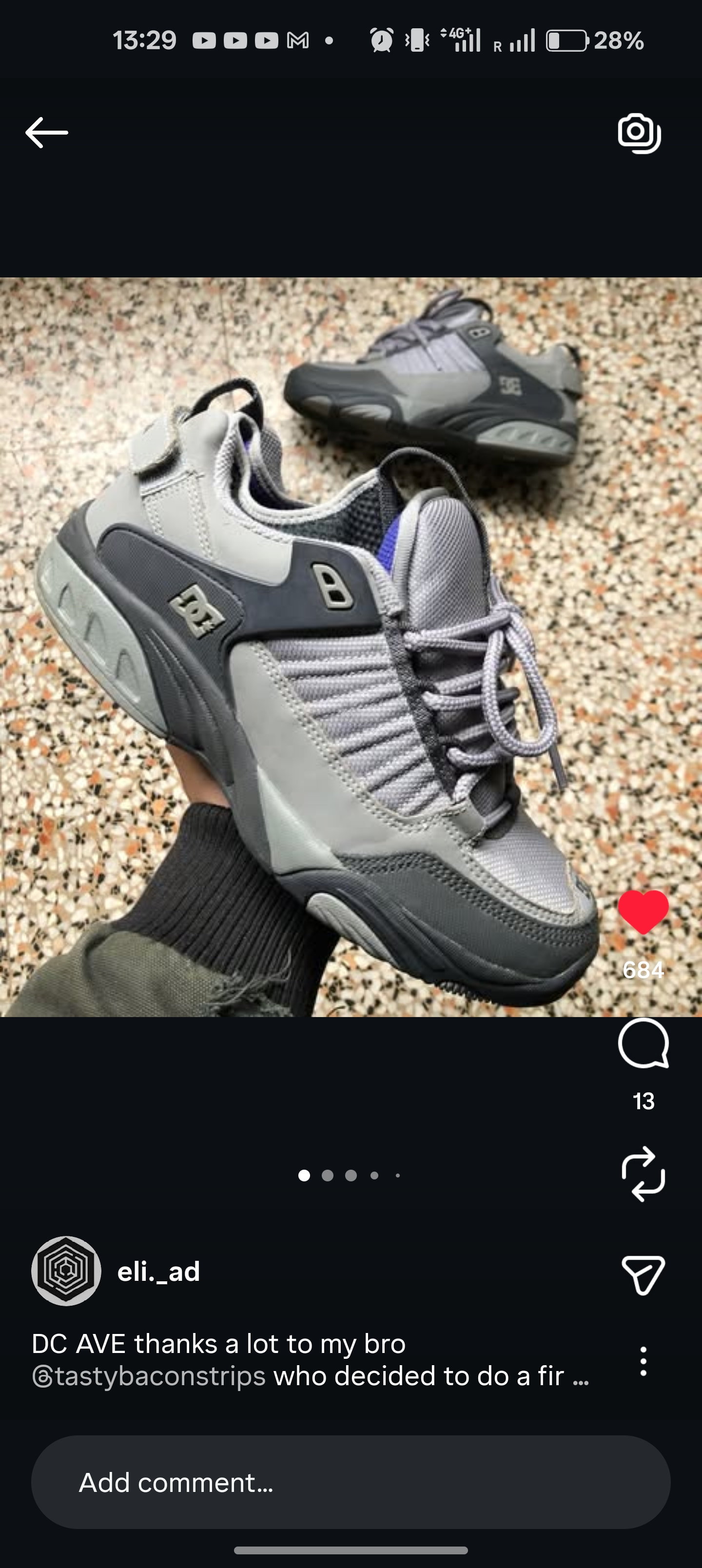Image resolution: width=702 pixels, height=1568 pixels.
Task: Open the comments bubble icon
Action: tap(643, 1044)
